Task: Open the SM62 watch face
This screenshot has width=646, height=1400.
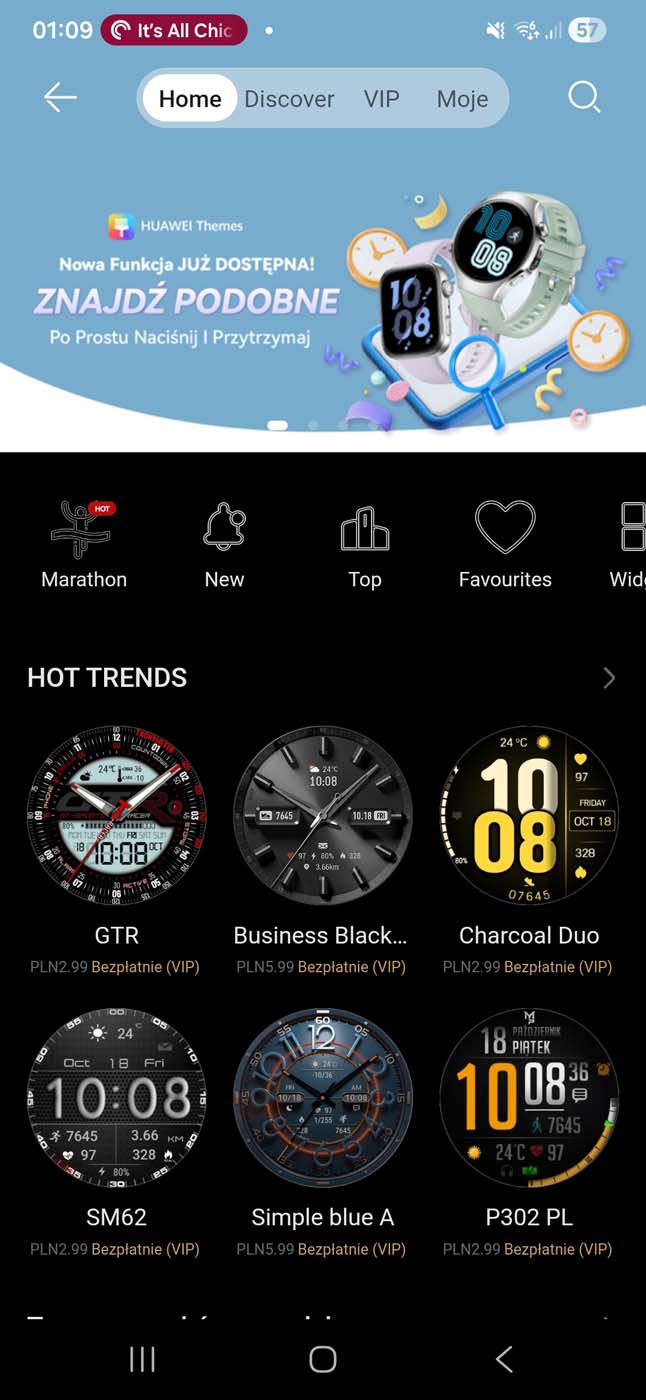Action: (117, 1098)
